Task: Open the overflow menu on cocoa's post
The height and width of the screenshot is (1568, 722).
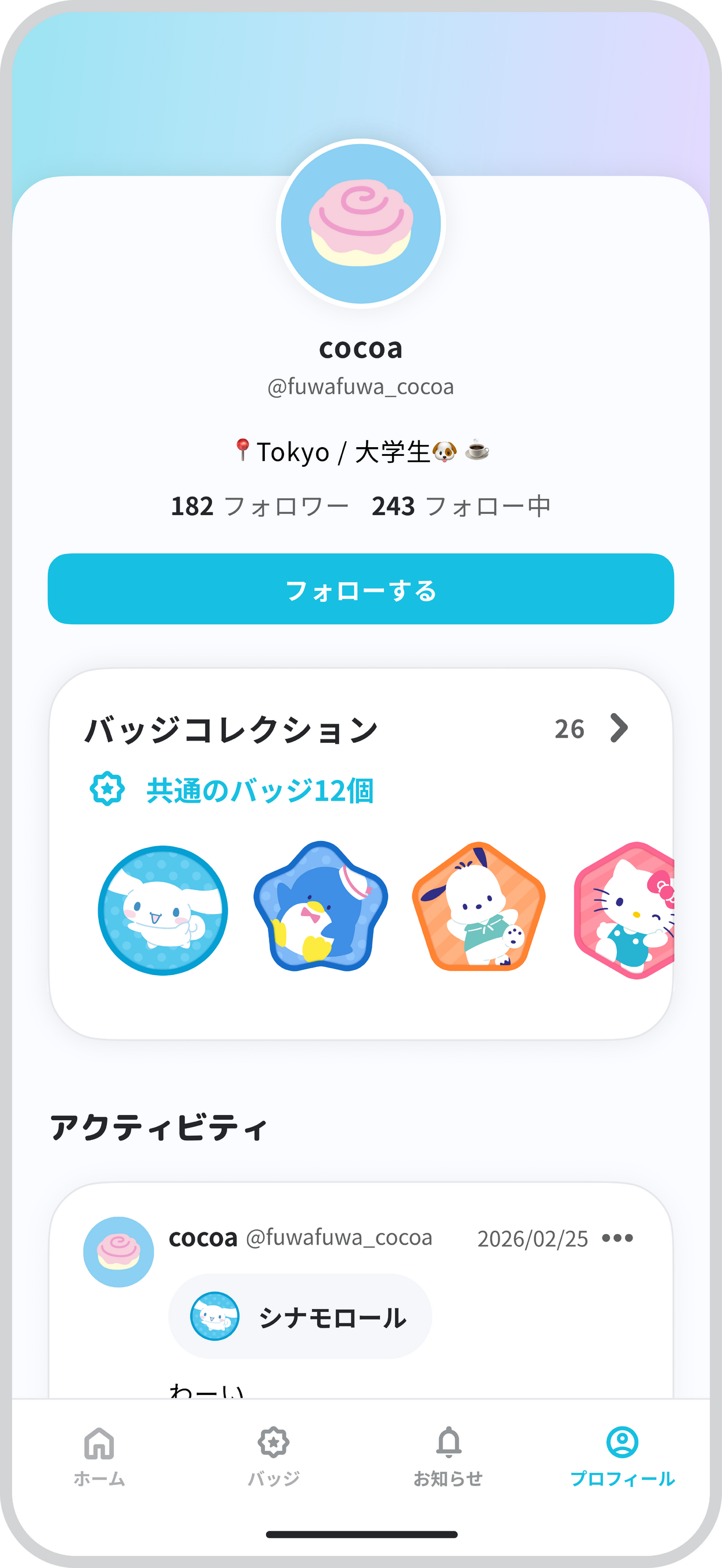Action: [617, 1238]
